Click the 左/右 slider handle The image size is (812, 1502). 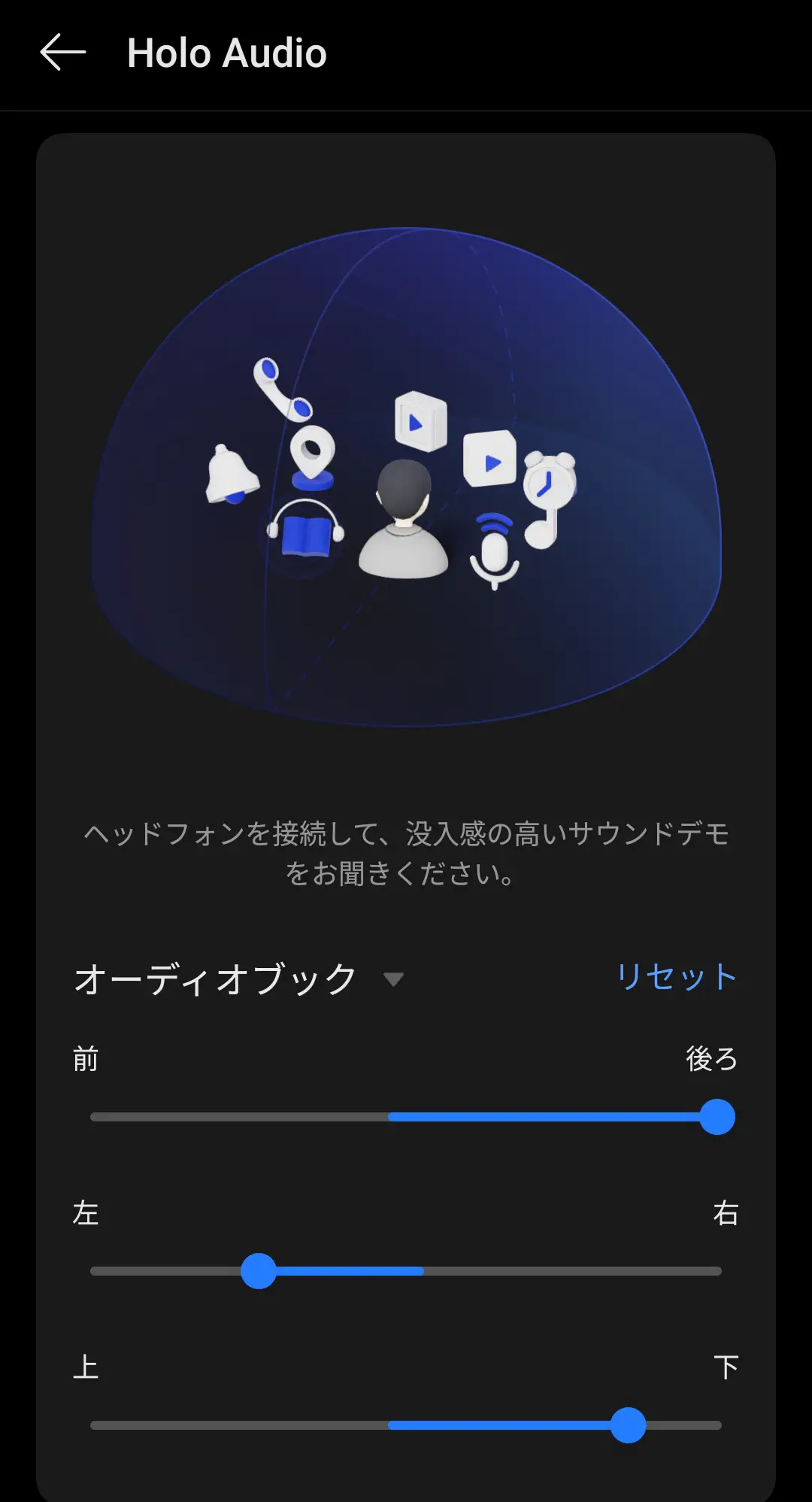[x=258, y=1271]
